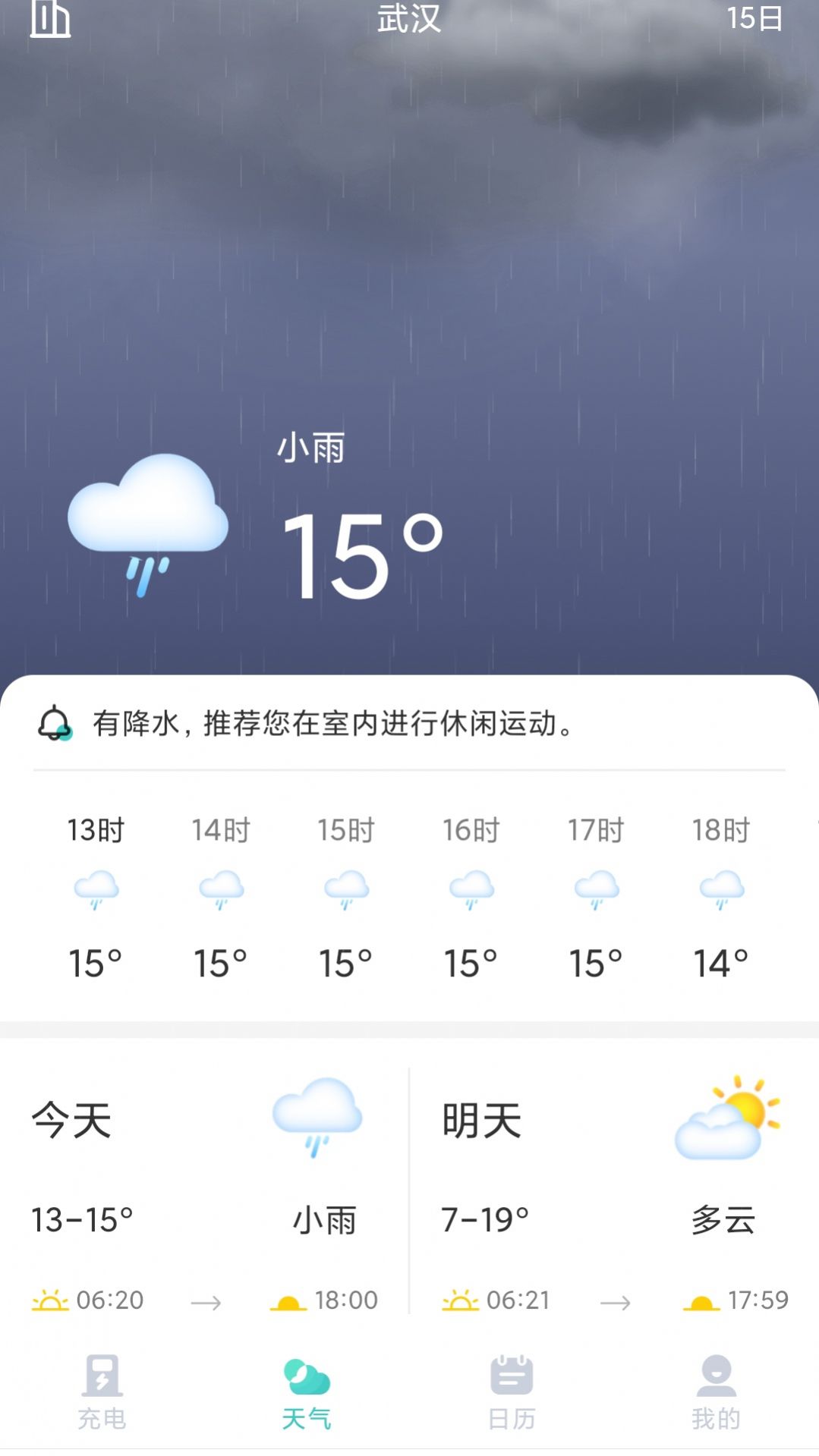Tap the city name 武汉 in the title bar
This screenshot has height=1456, width=819.
[x=408, y=19]
